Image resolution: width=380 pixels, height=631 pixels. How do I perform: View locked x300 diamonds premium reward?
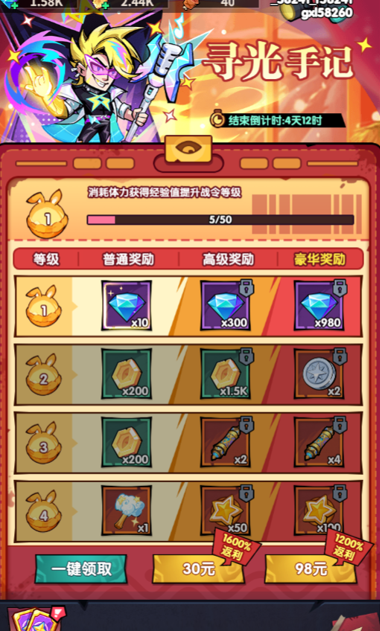(225, 305)
